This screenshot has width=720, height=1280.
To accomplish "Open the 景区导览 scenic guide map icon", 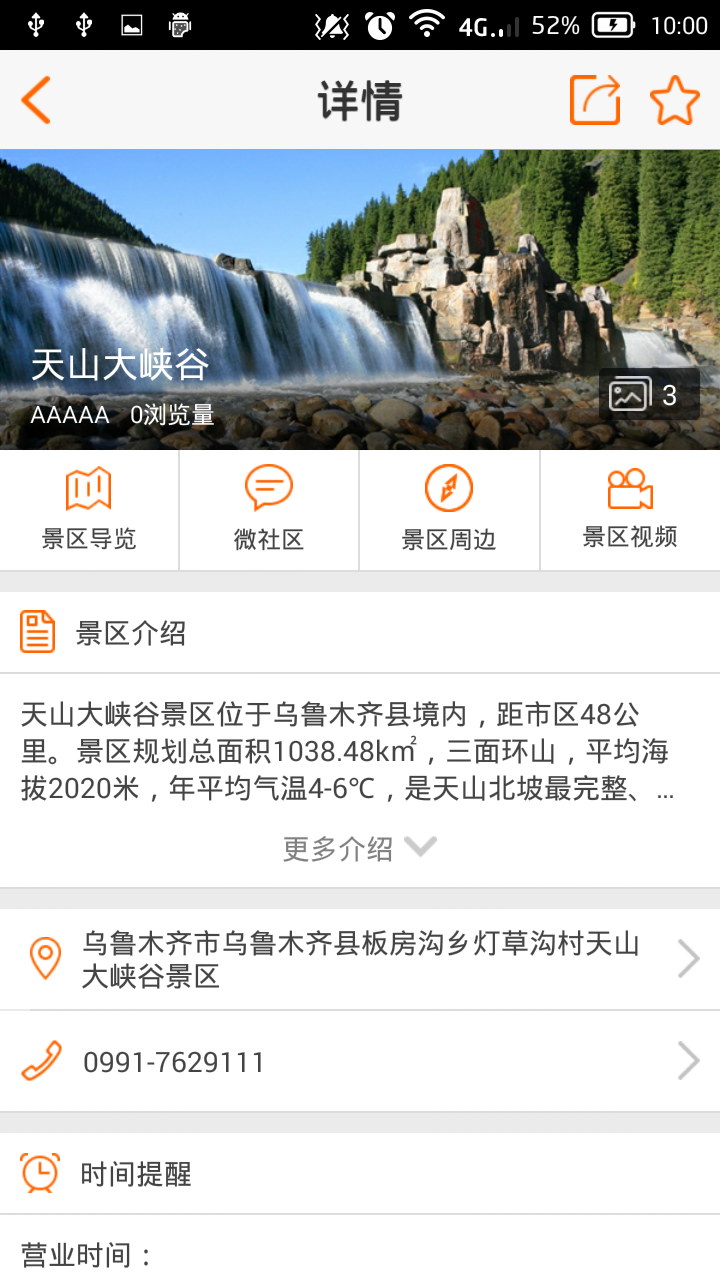I will [88, 489].
